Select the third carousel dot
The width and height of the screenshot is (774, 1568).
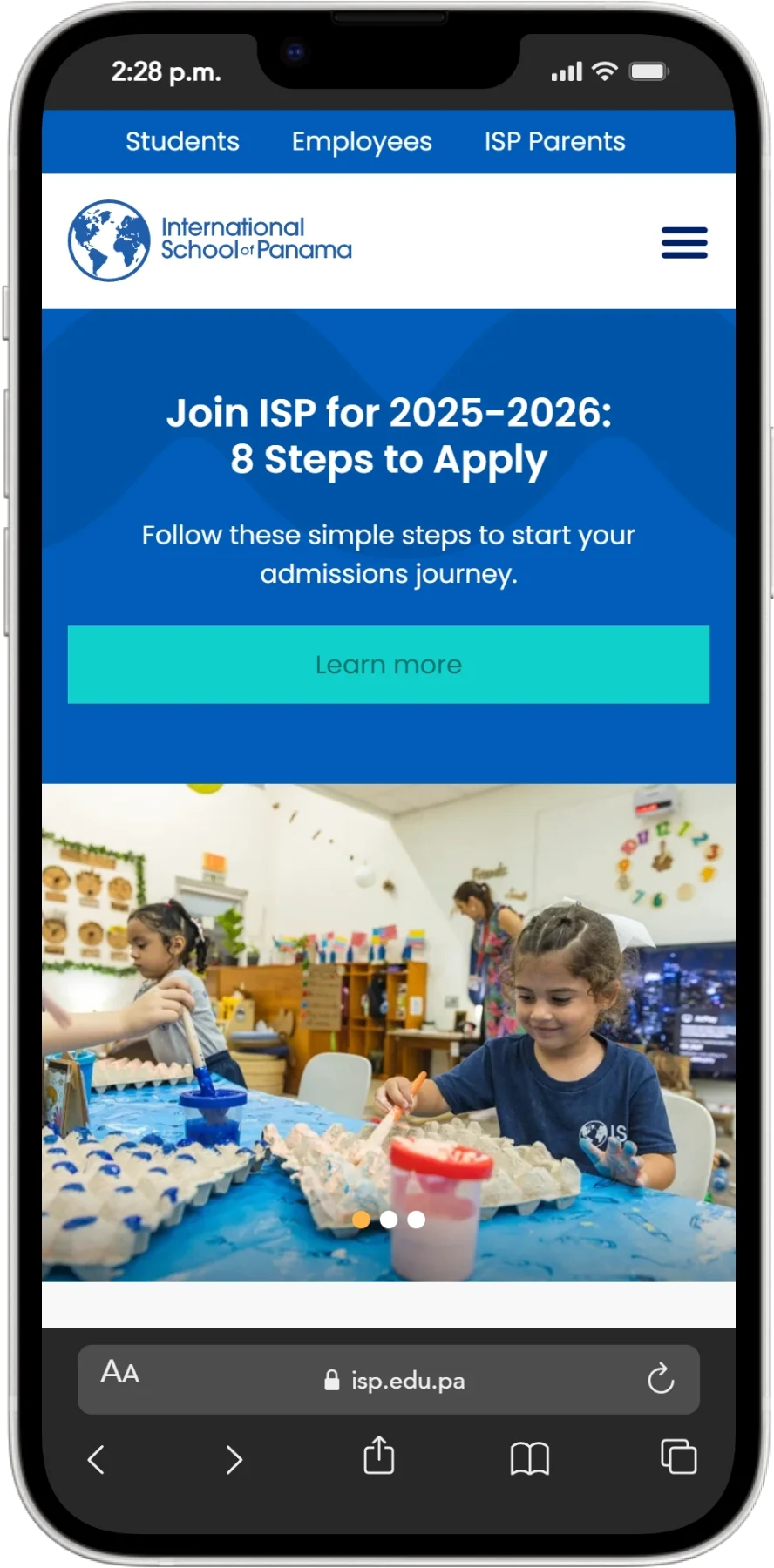(417, 1220)
